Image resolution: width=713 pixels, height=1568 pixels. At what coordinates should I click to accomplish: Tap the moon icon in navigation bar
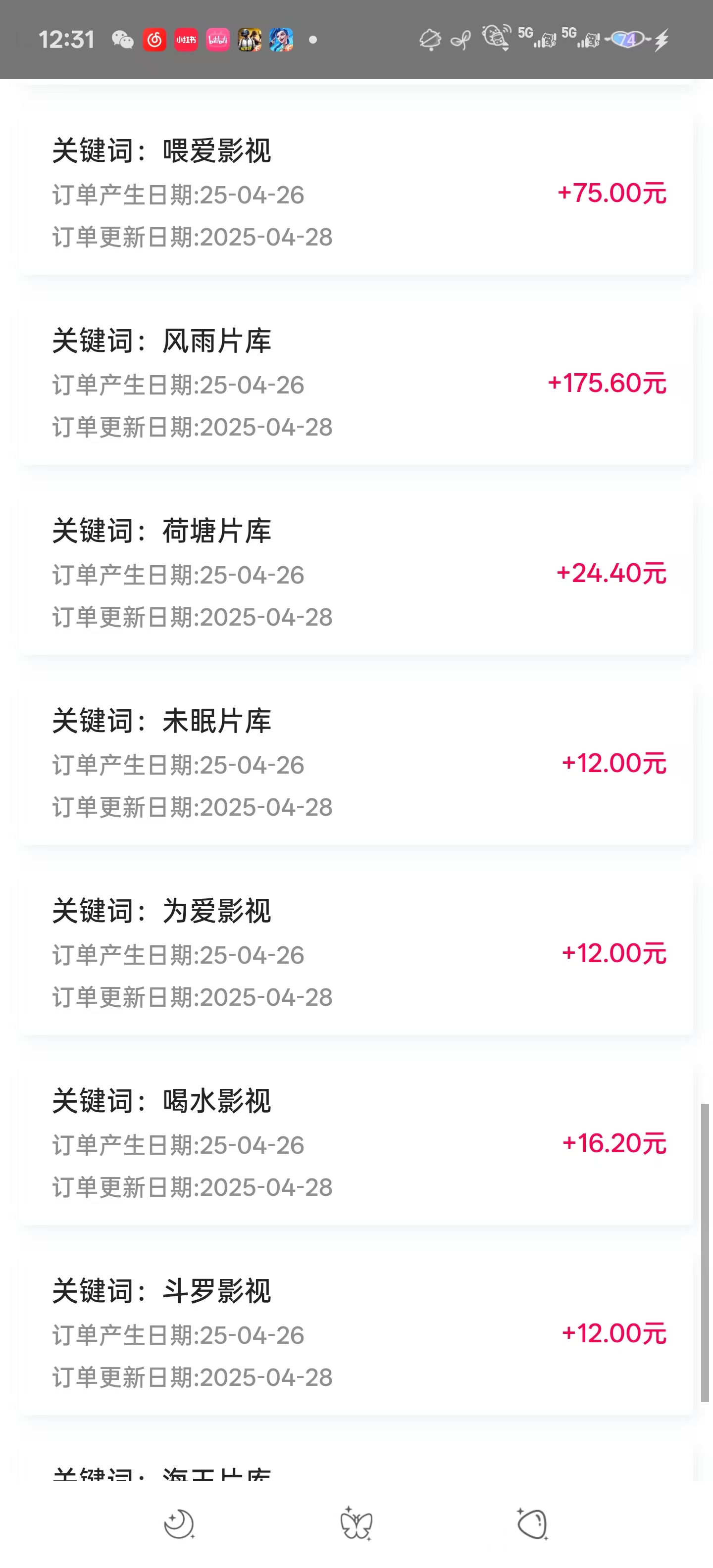(x=179, y=1523)
